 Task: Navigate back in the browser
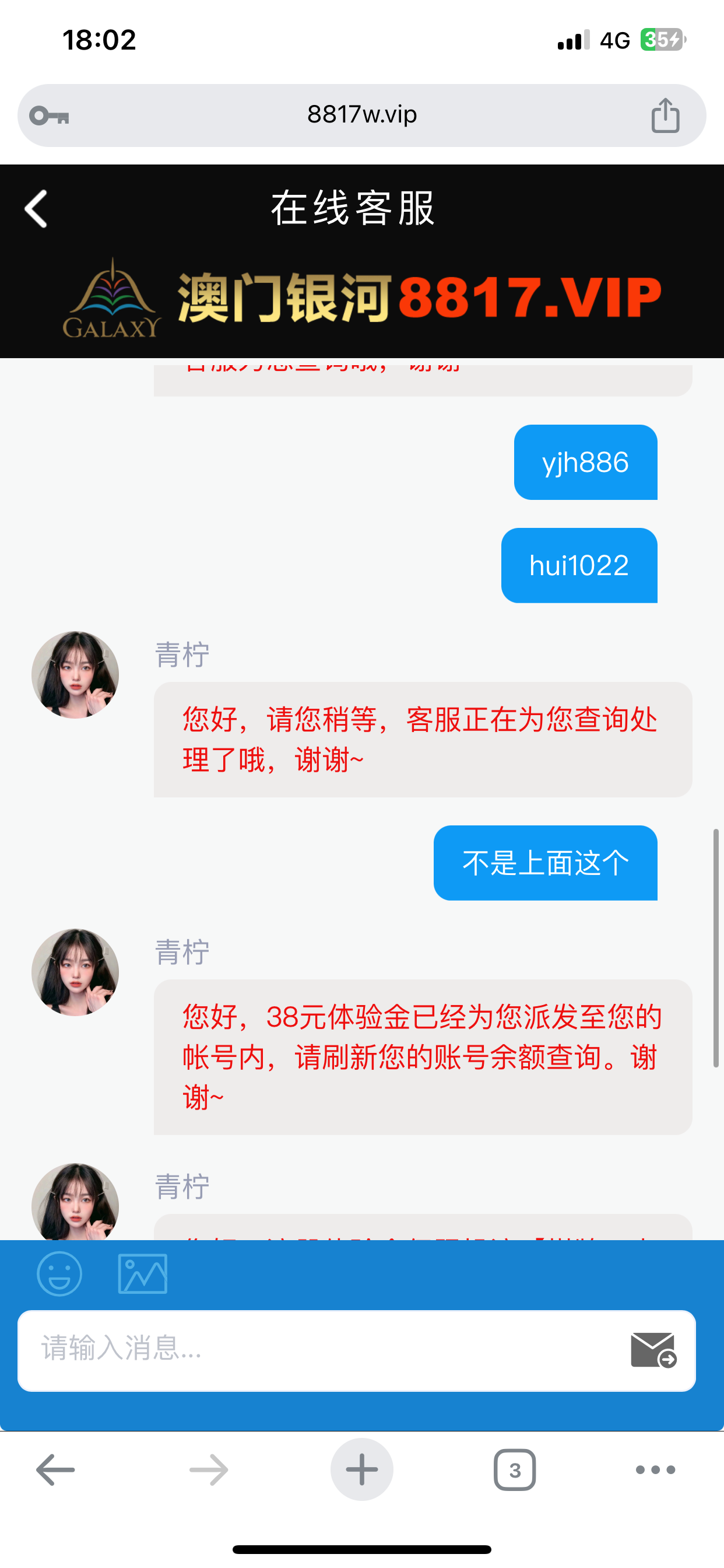[55, 1469]
